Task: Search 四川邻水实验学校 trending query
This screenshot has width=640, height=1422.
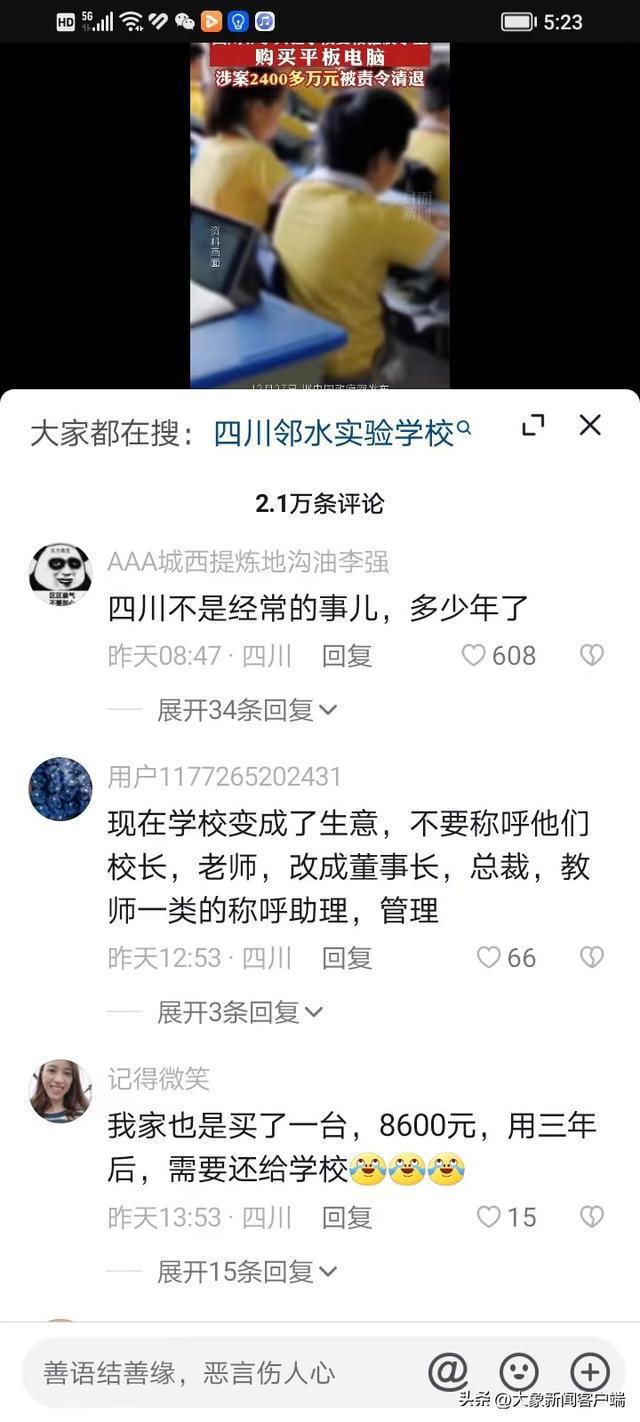Action: click(x=340, y=433)
